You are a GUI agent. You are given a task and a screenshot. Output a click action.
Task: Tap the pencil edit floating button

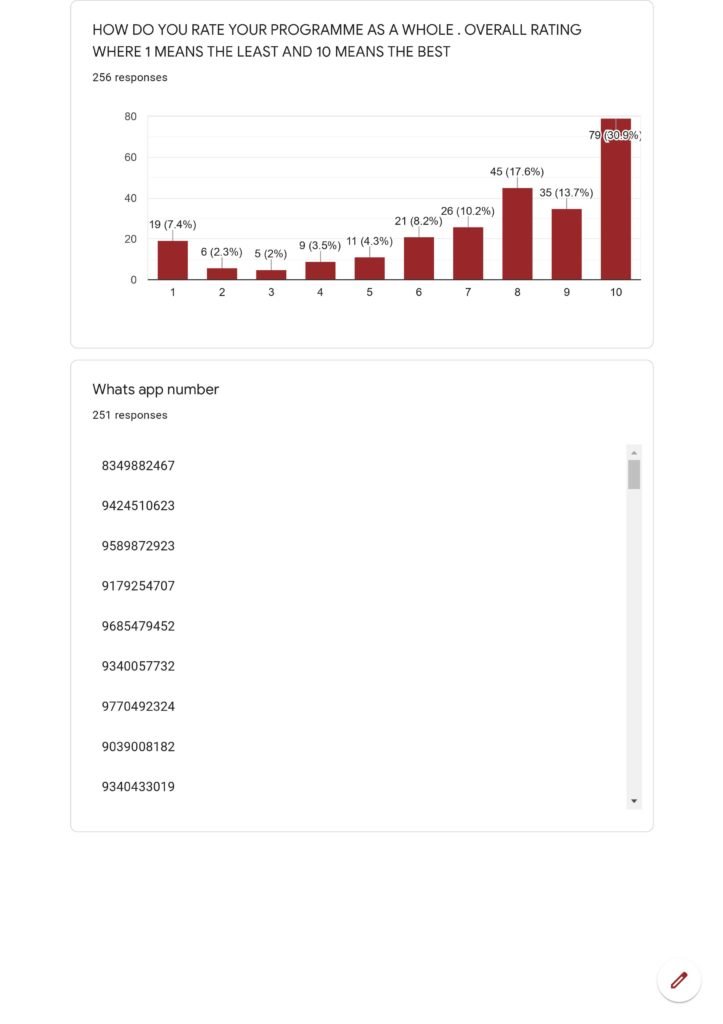click(679, 980)
